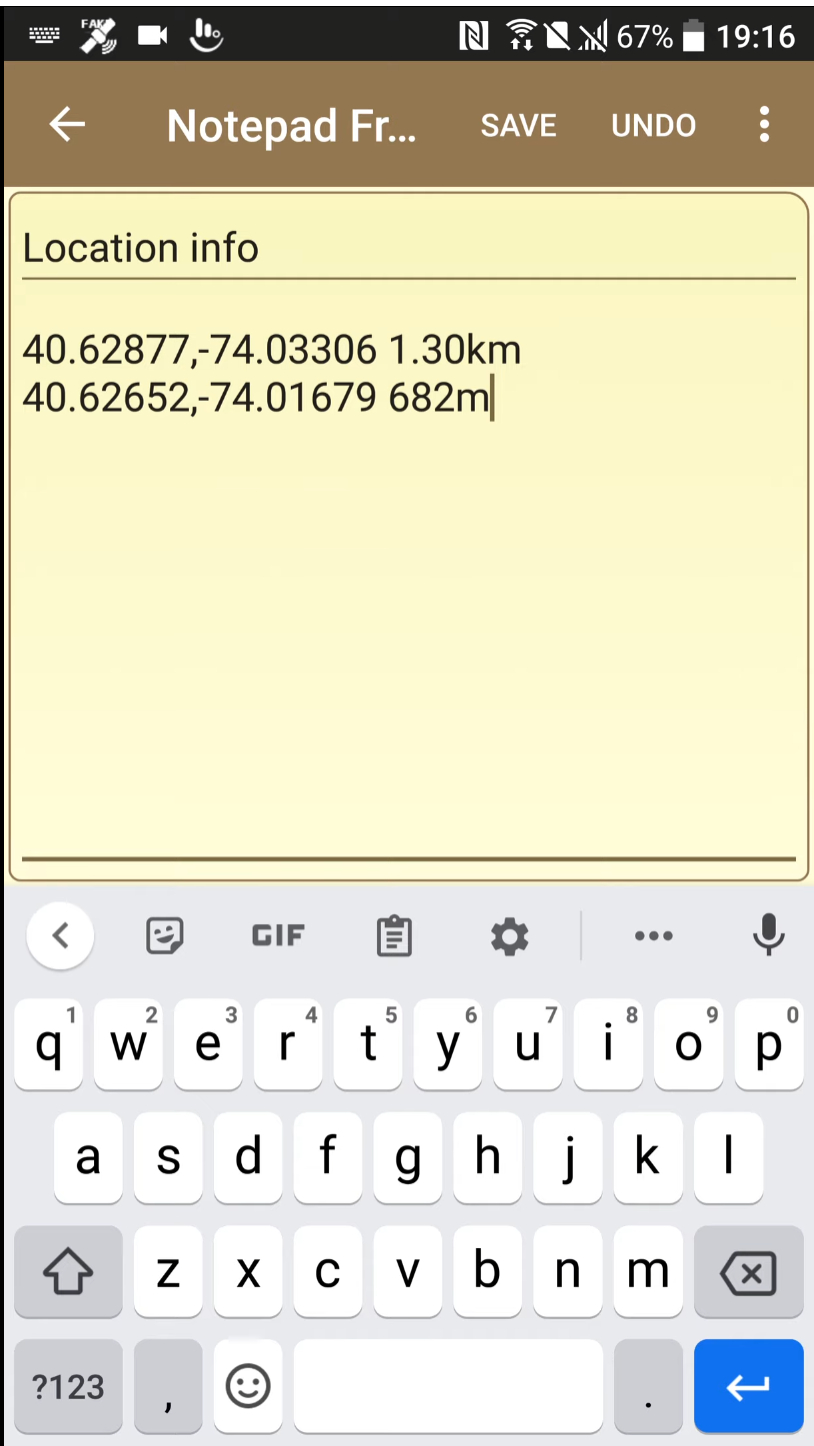814x1446 pixels.
Task: Open the emoji picker key
Action: (x=248, y=1386)
